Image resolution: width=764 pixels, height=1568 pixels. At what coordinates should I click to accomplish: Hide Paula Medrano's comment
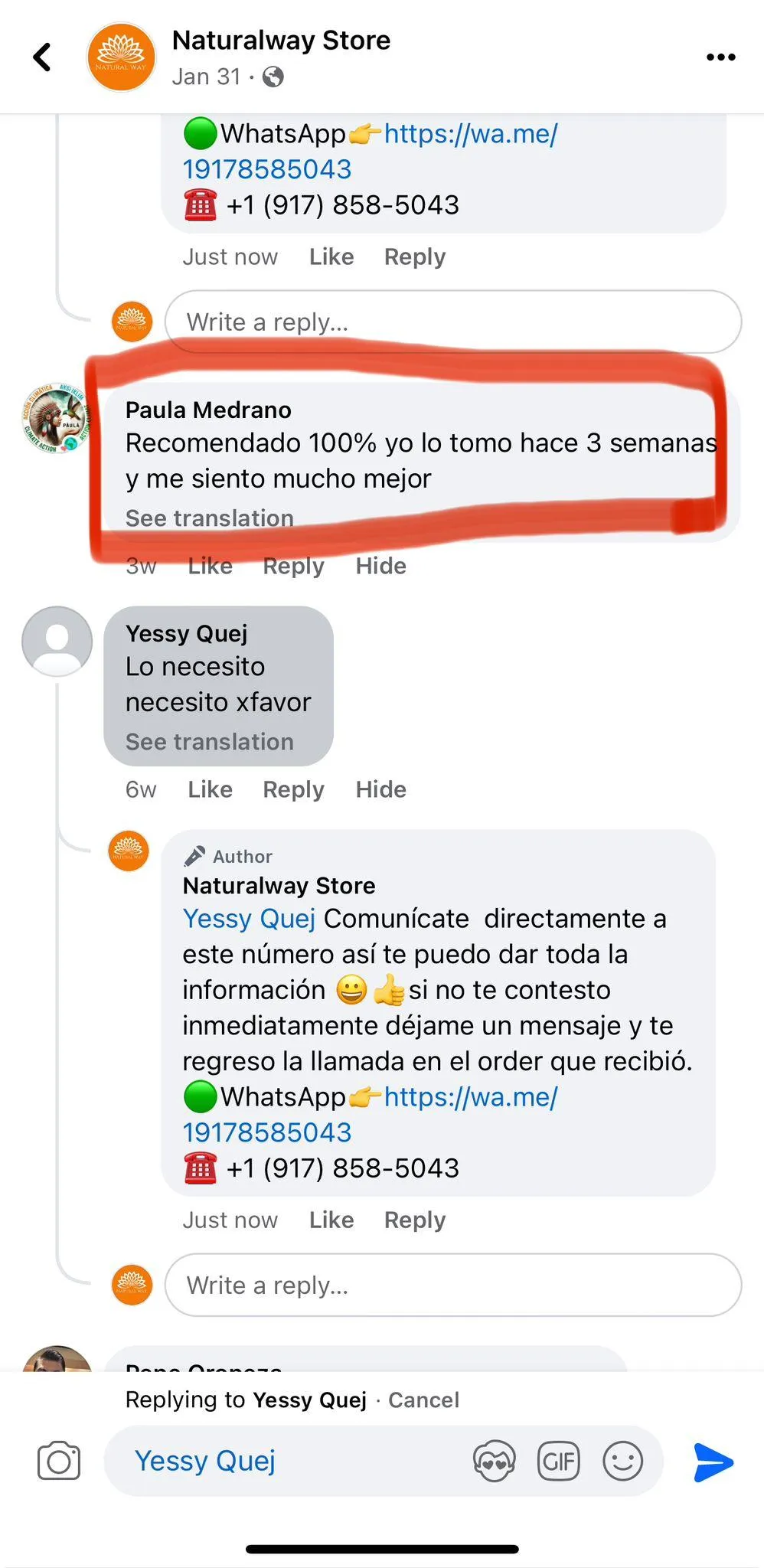point(380,566)
